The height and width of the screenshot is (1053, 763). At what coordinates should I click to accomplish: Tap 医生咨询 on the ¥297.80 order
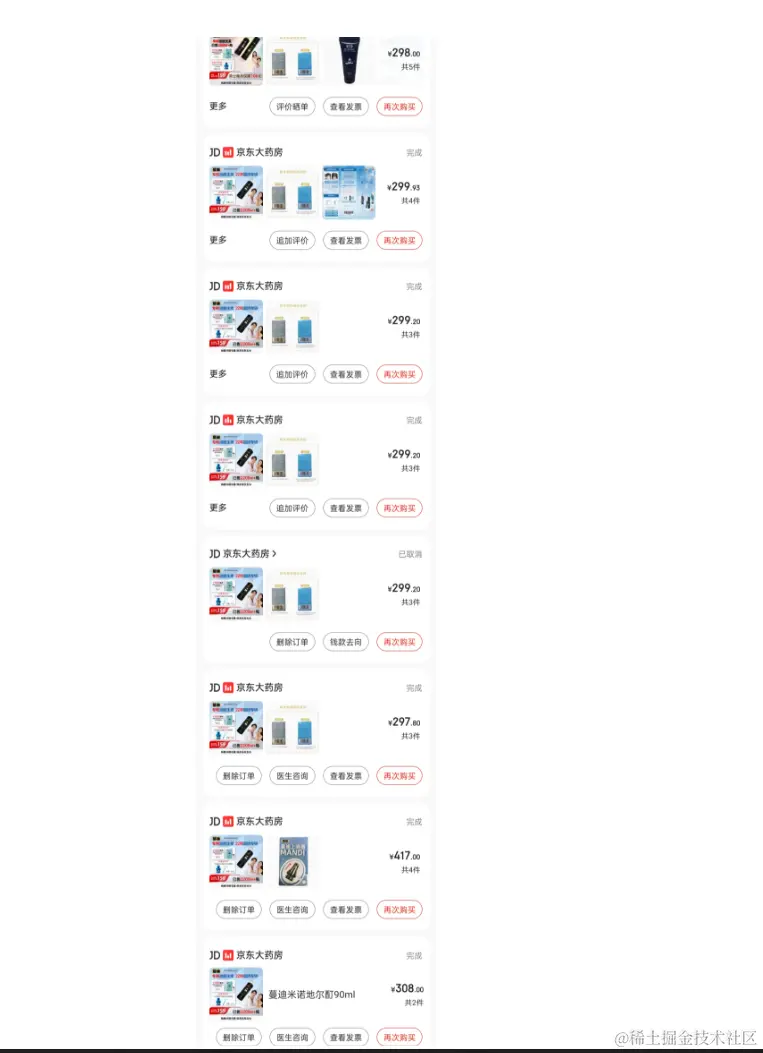[x=292, y=776]
